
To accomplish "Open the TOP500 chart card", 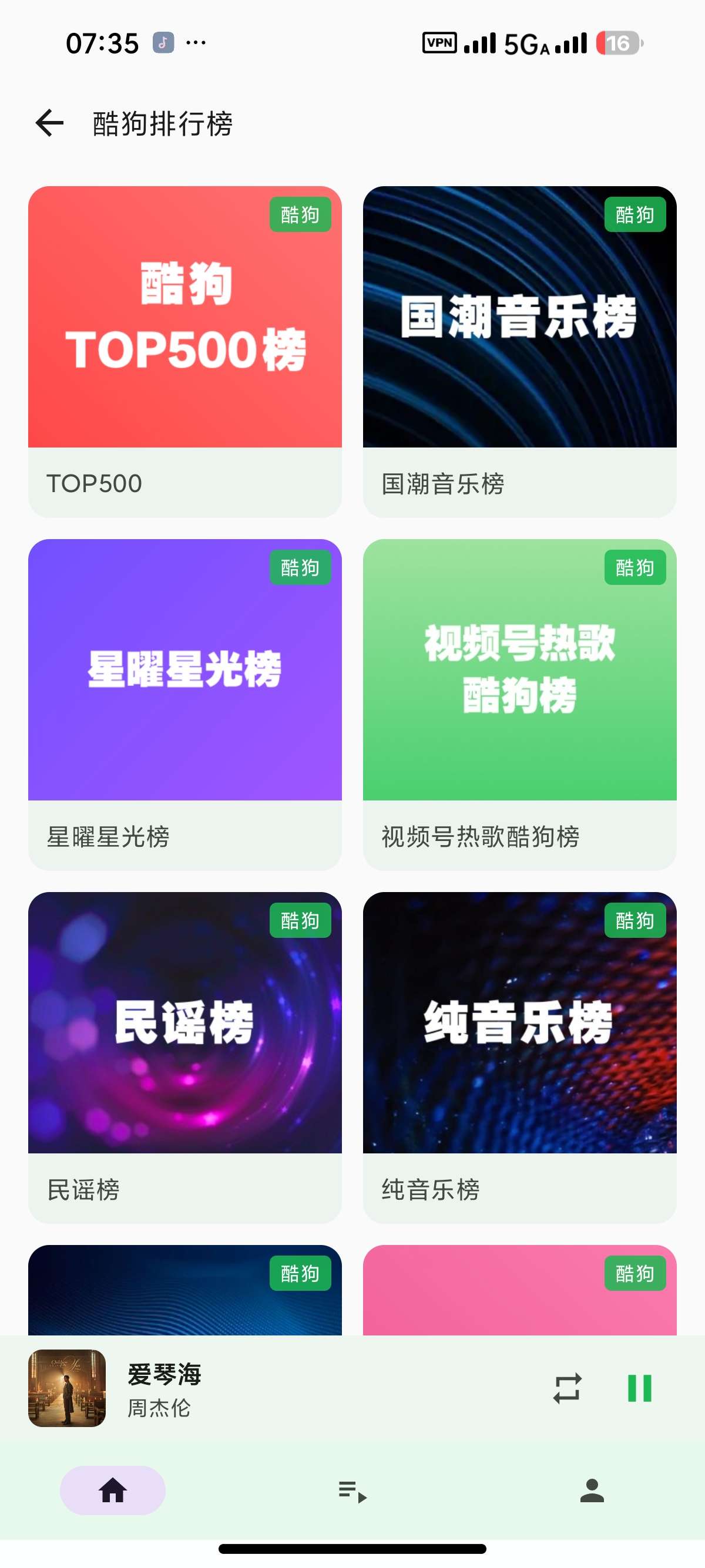I will [184, 351].
